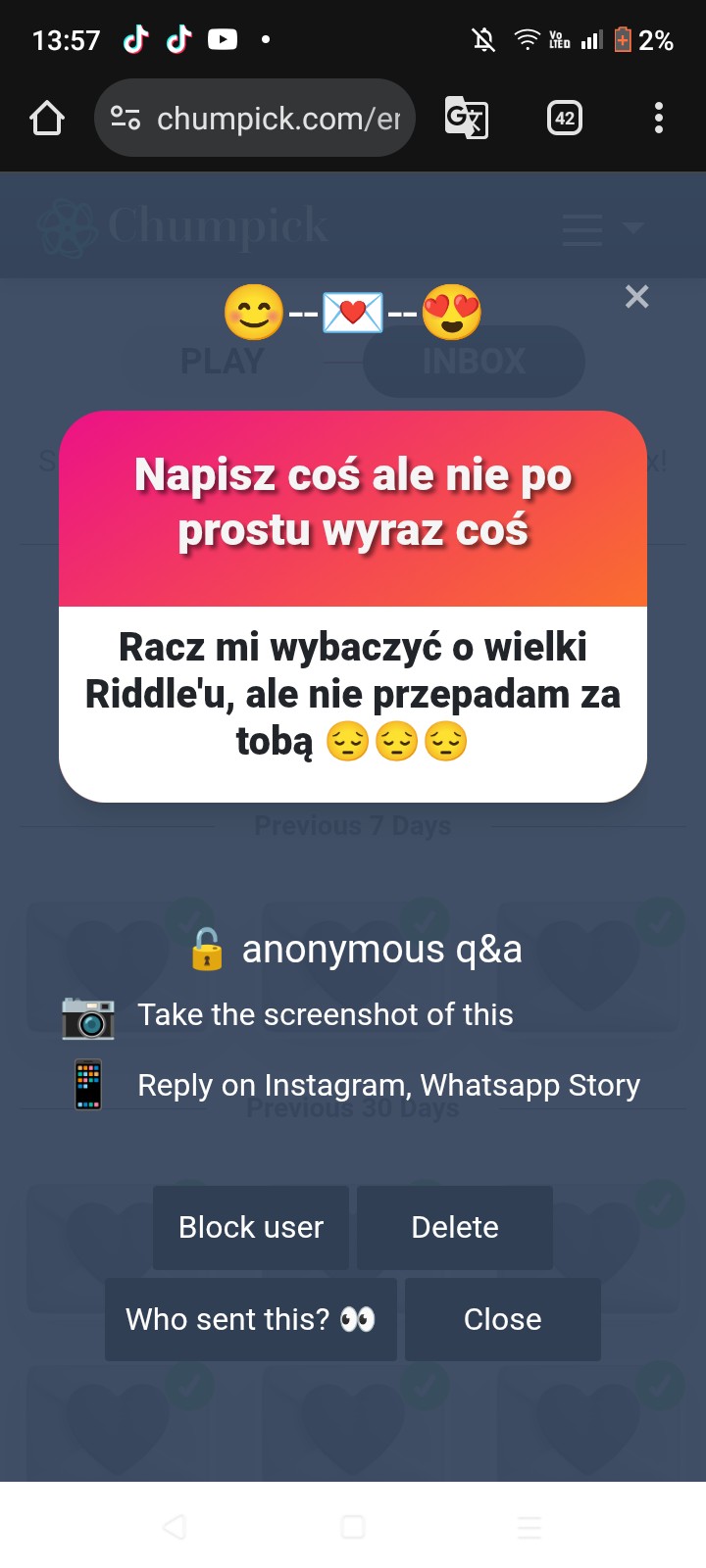This screenshot has width=706, height=1568.
Task: Go back using system navigation
Action: coord(175,1526)
